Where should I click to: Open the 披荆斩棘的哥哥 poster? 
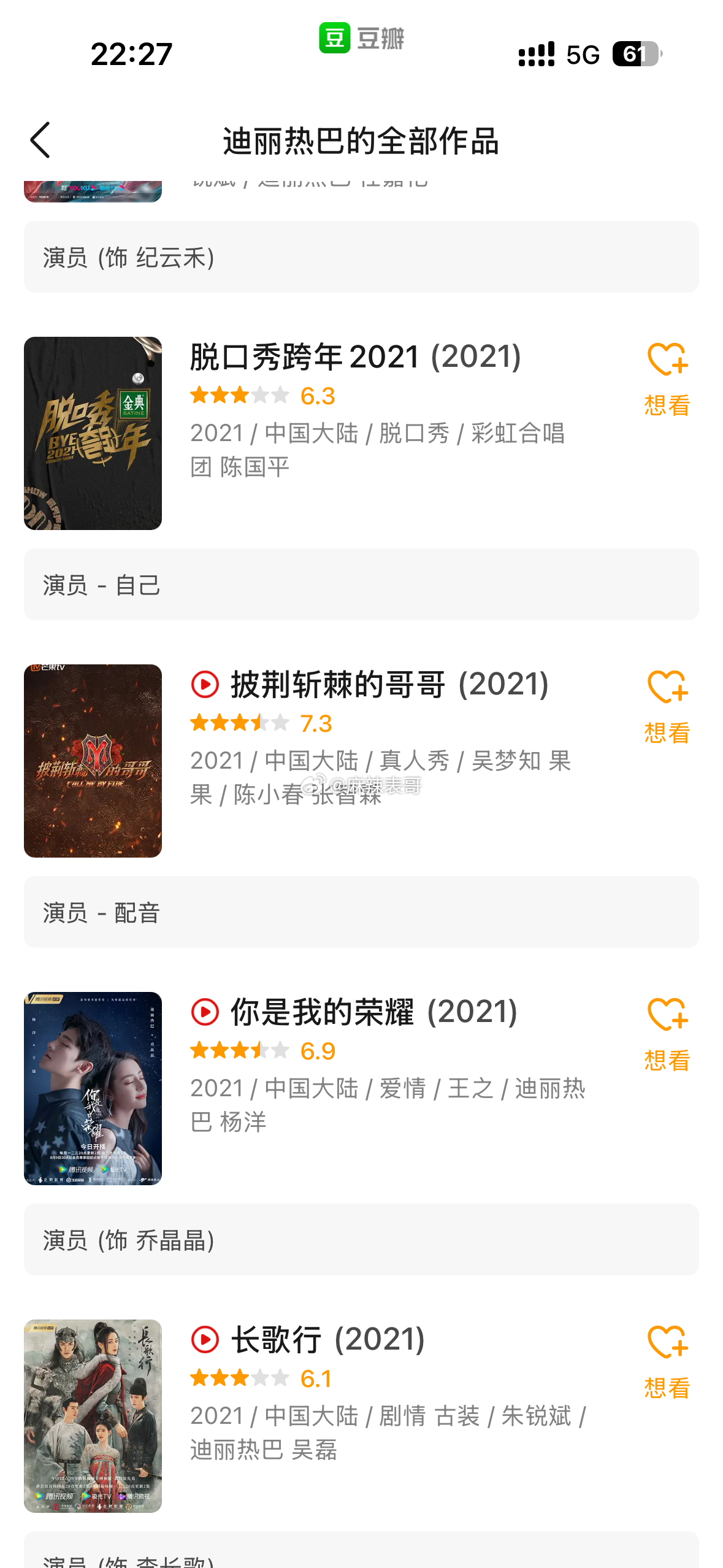pos(93,761)
